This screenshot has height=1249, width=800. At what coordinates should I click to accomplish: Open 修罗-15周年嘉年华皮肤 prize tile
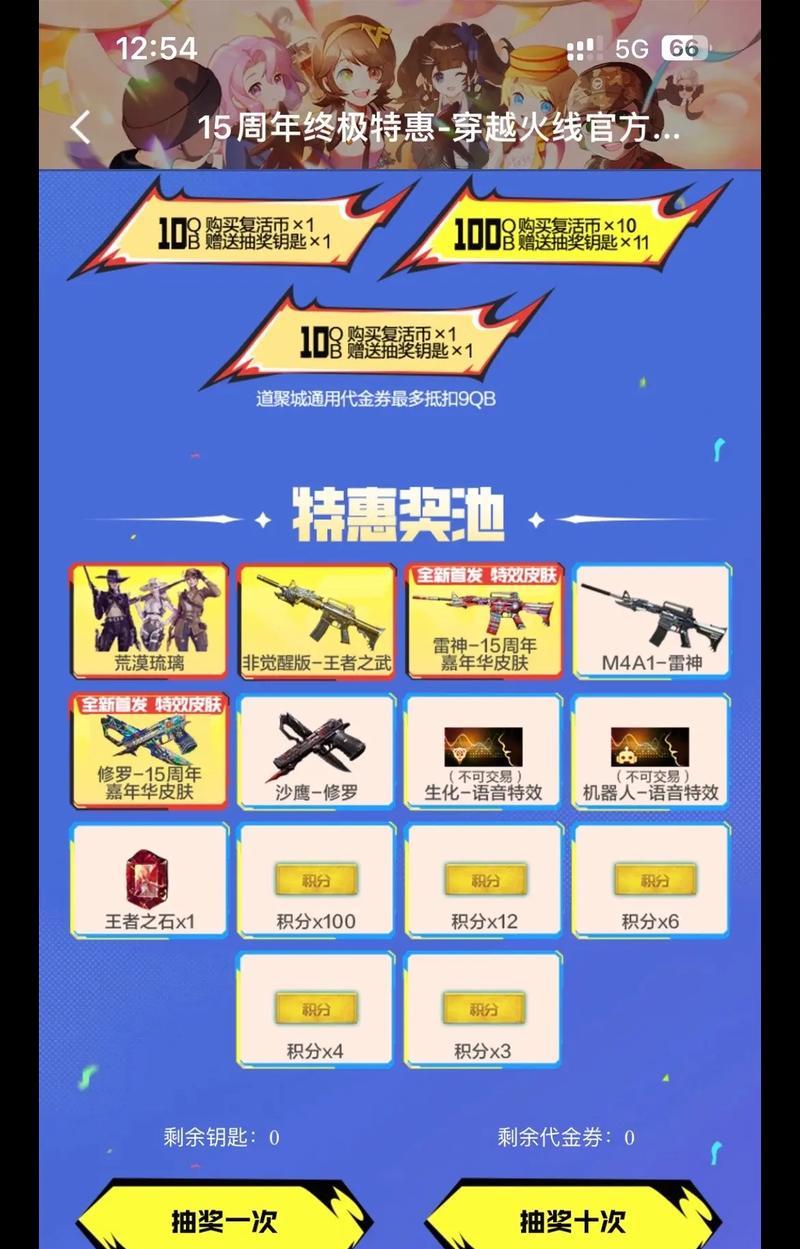[149, 750]
